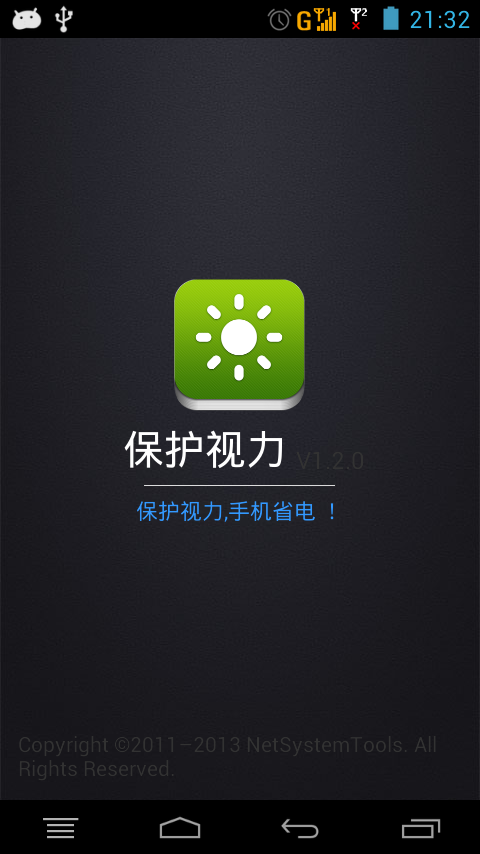The height and width of the screenshot is (854, 480).
Task: Open the recent apps view
Action: 421,828
